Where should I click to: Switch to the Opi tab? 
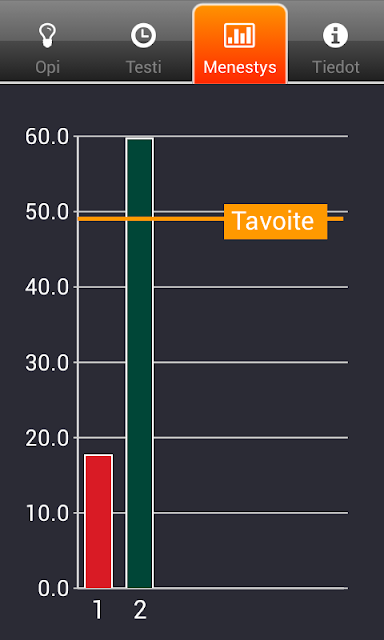[48, 41]
